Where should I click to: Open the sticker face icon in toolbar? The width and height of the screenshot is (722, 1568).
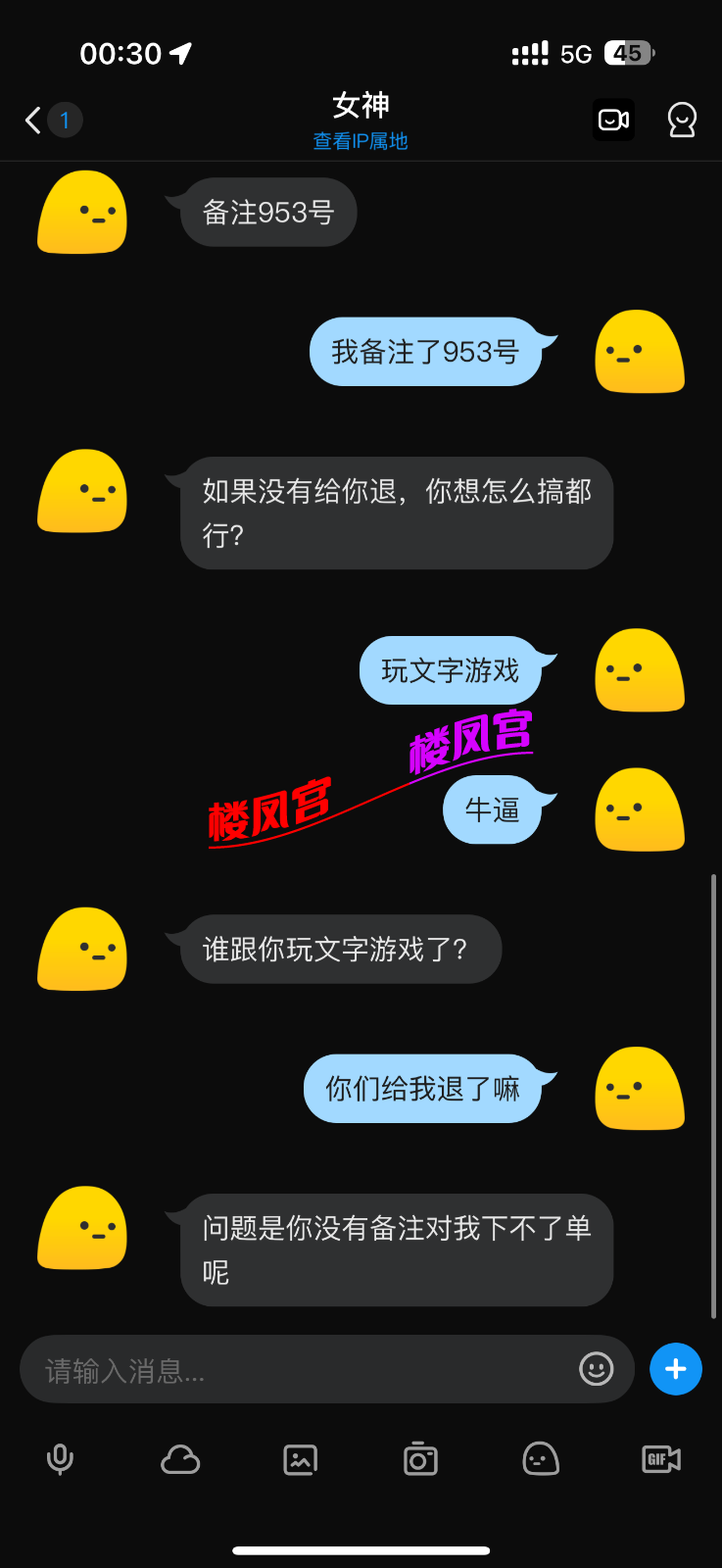(x=541, y=1459)
